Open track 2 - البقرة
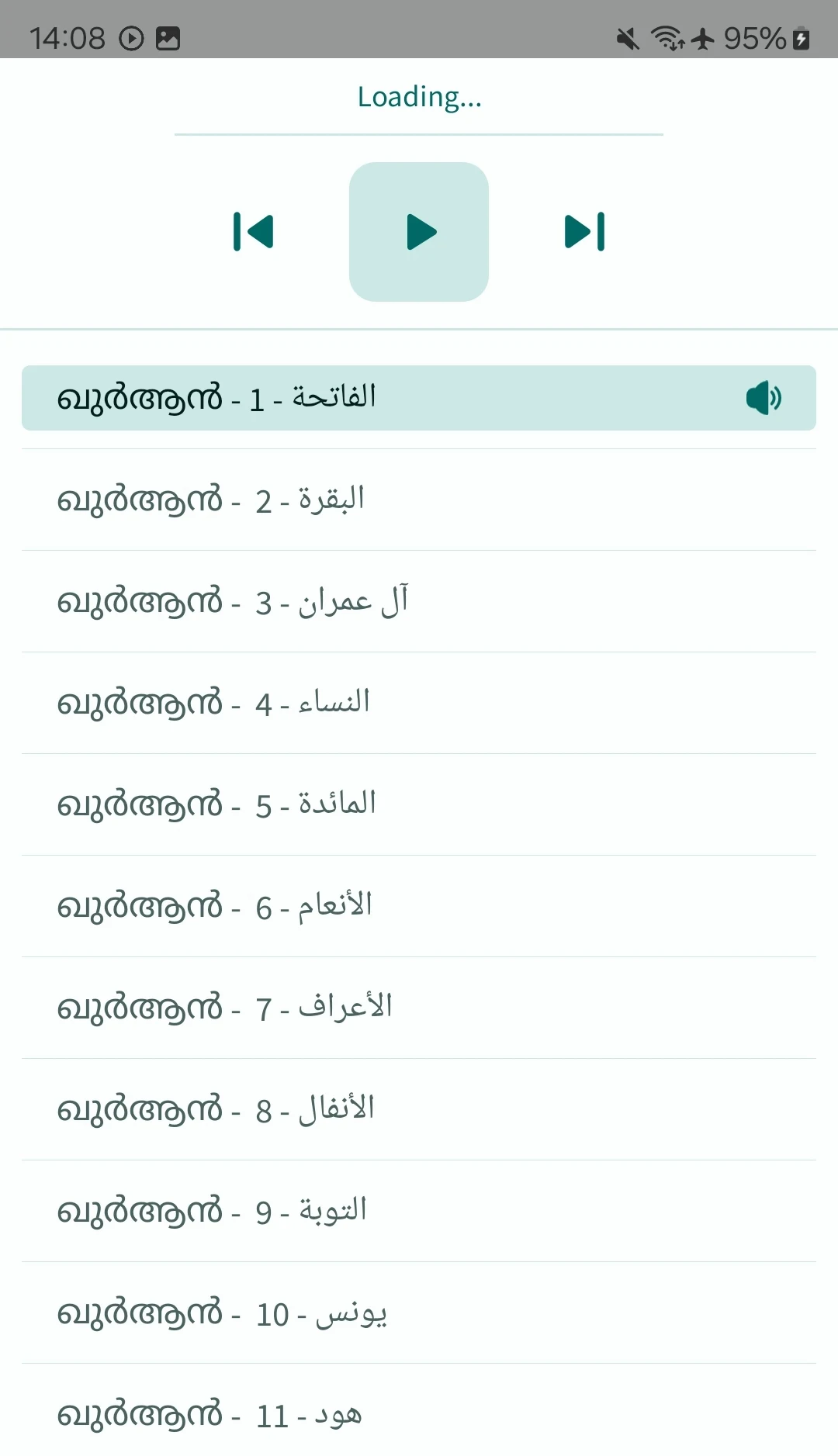 pos(419,500)
